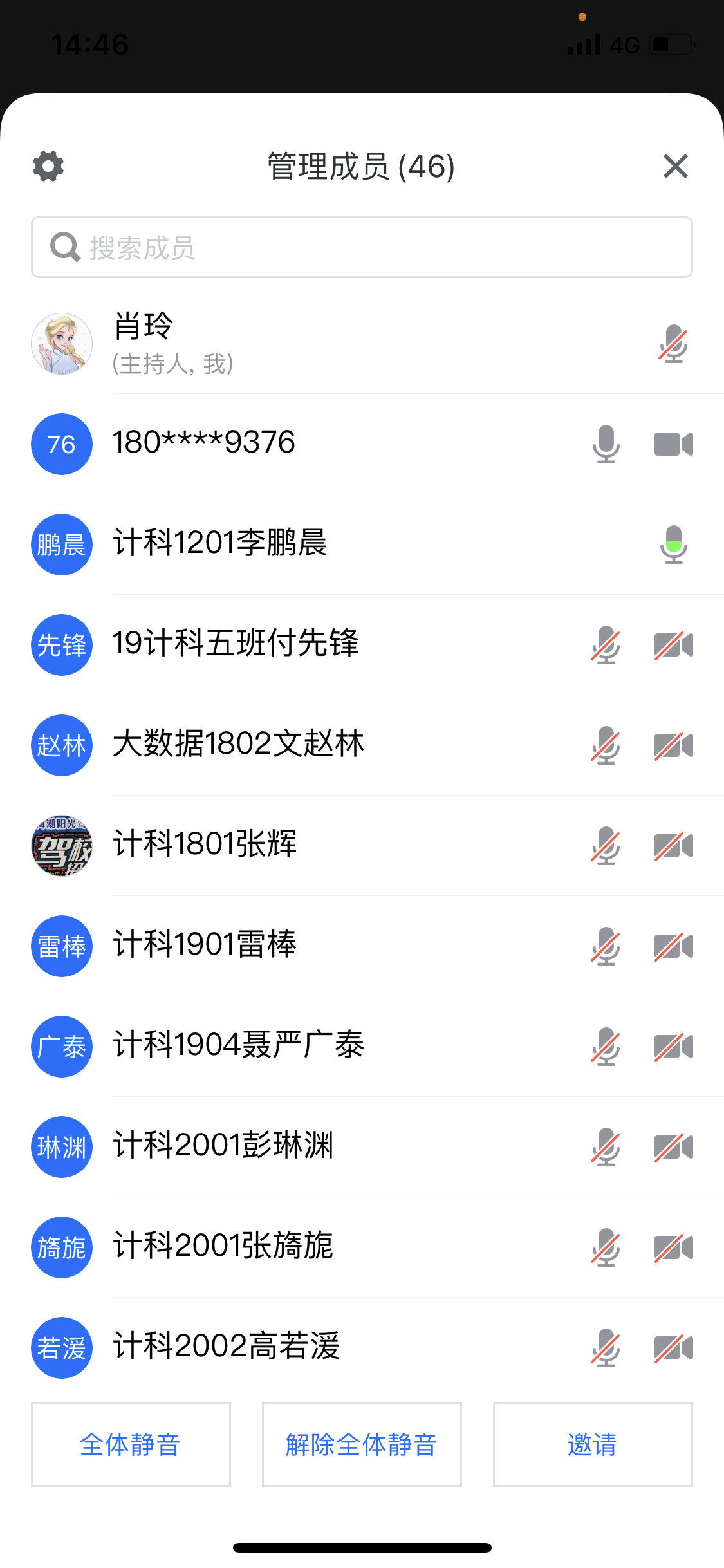This screenshot has height=1568, width=724.
Task: Unmute the microphone of 19计科五班付先锋
Action: pyautogui.click(x=606, y=645)
